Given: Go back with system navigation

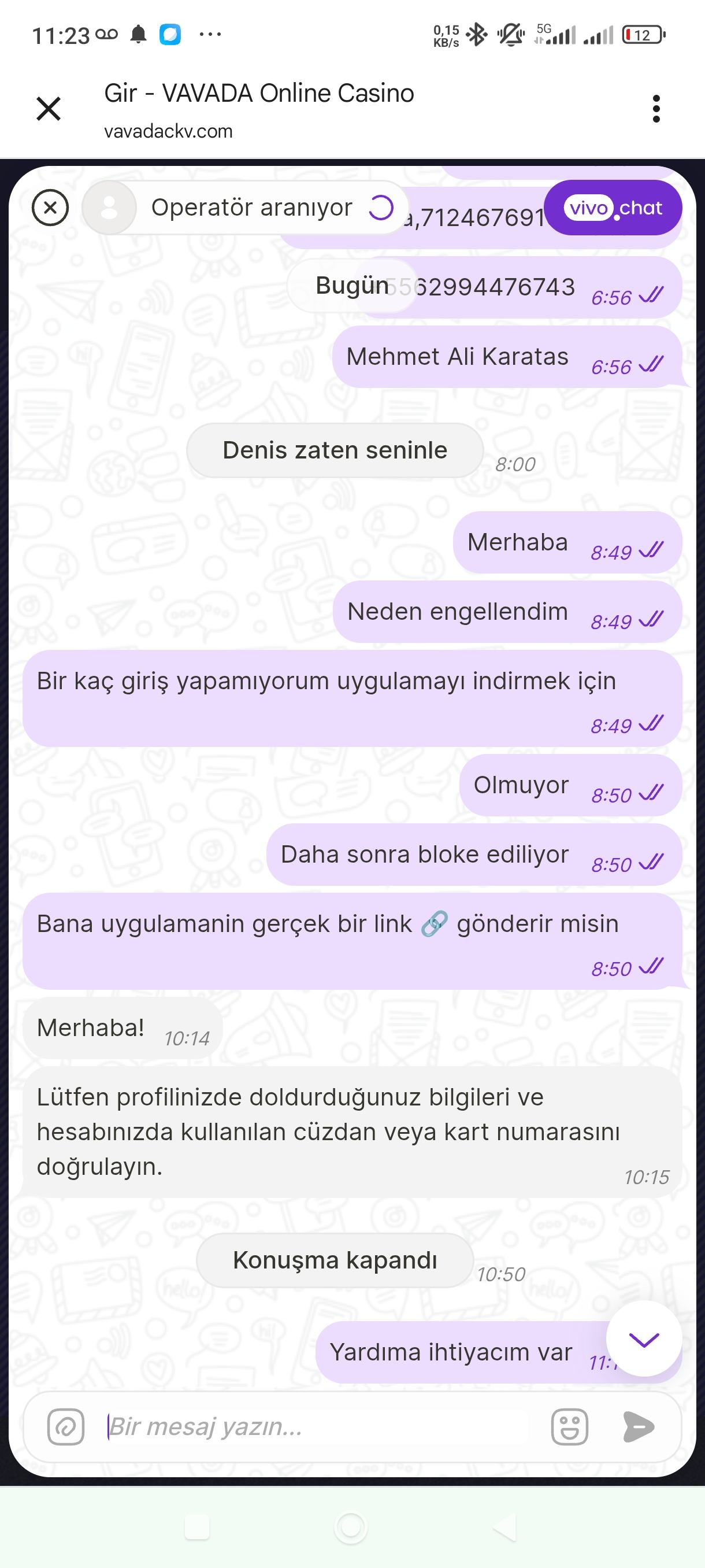Looking at the screenshot, I should 504,1527.
